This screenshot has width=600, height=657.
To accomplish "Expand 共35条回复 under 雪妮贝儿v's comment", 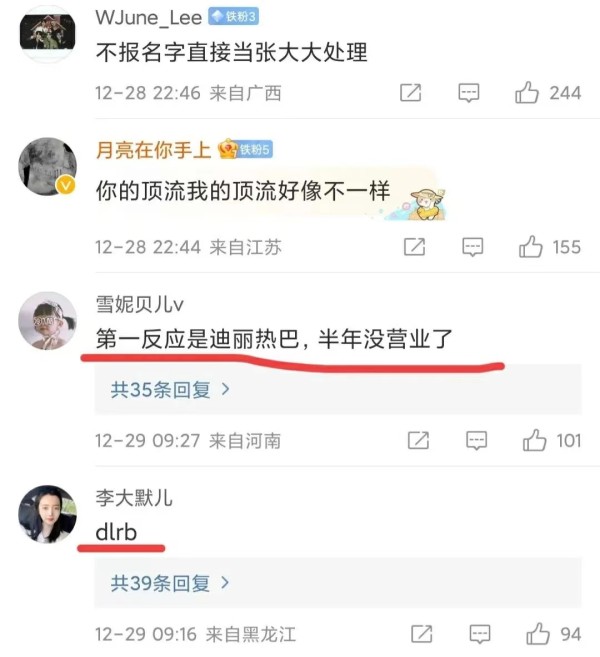I will [170, 390].
